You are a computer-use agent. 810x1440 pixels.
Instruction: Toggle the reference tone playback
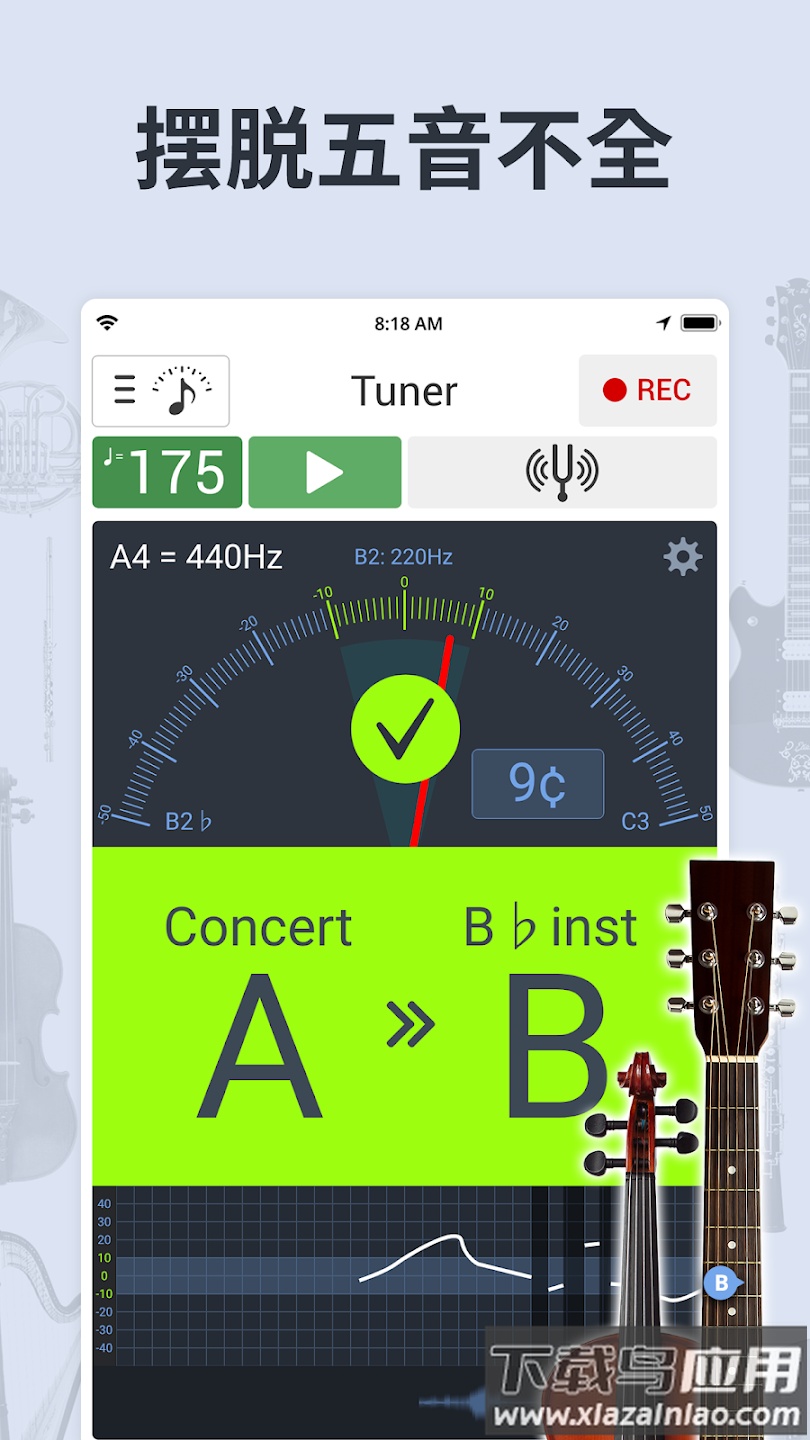coord(324,471)
